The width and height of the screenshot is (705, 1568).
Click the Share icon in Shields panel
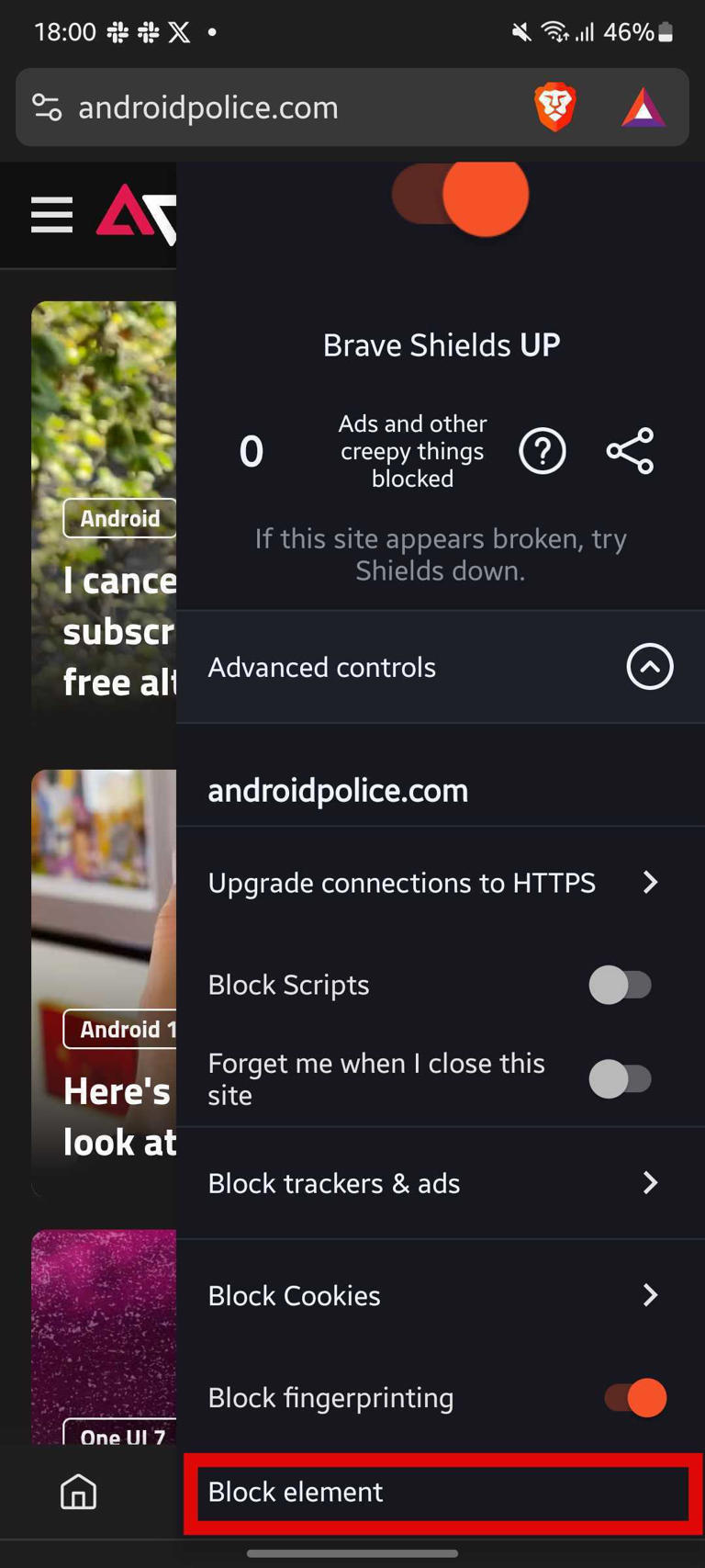[630, 450]
